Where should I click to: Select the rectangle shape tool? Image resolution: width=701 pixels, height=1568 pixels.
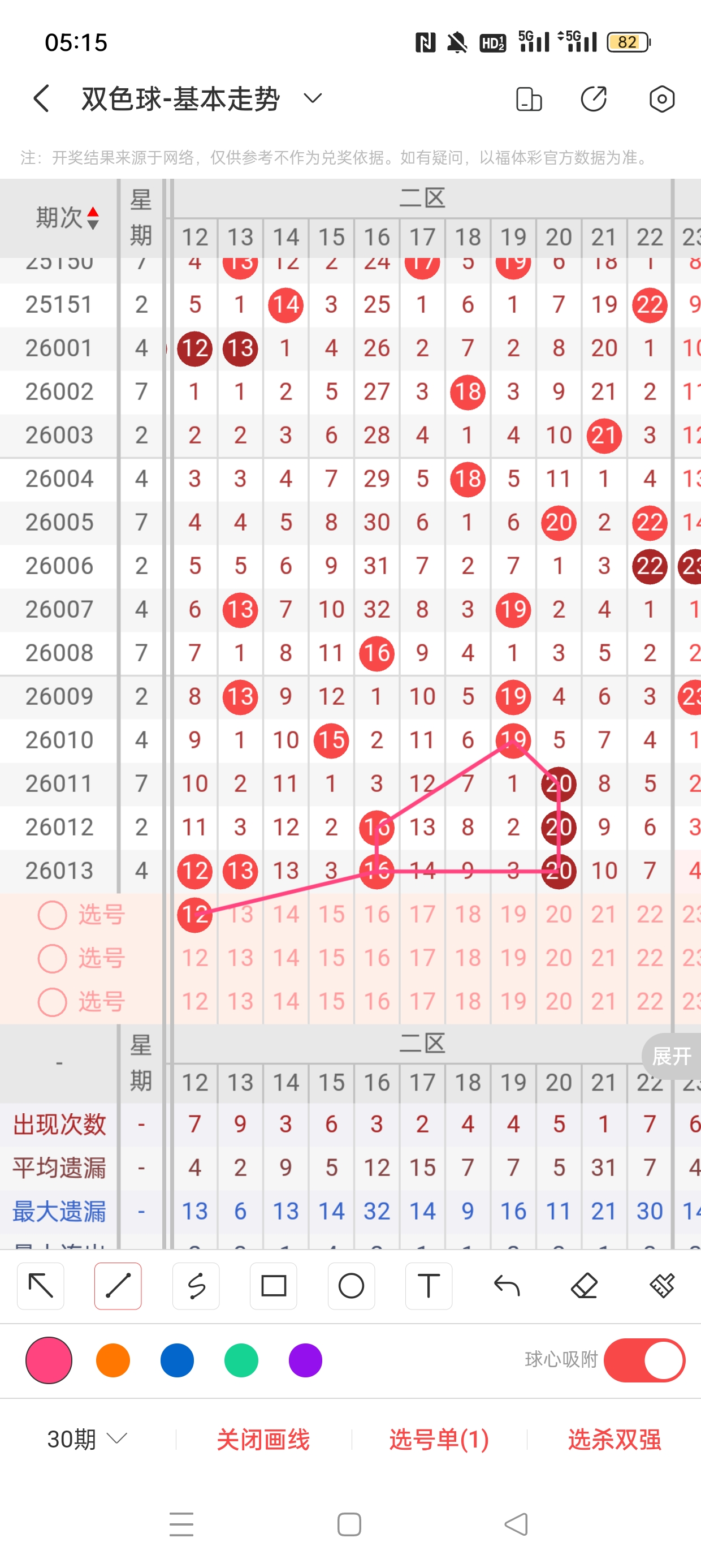pyautogui.click(x=273, y=1286)
